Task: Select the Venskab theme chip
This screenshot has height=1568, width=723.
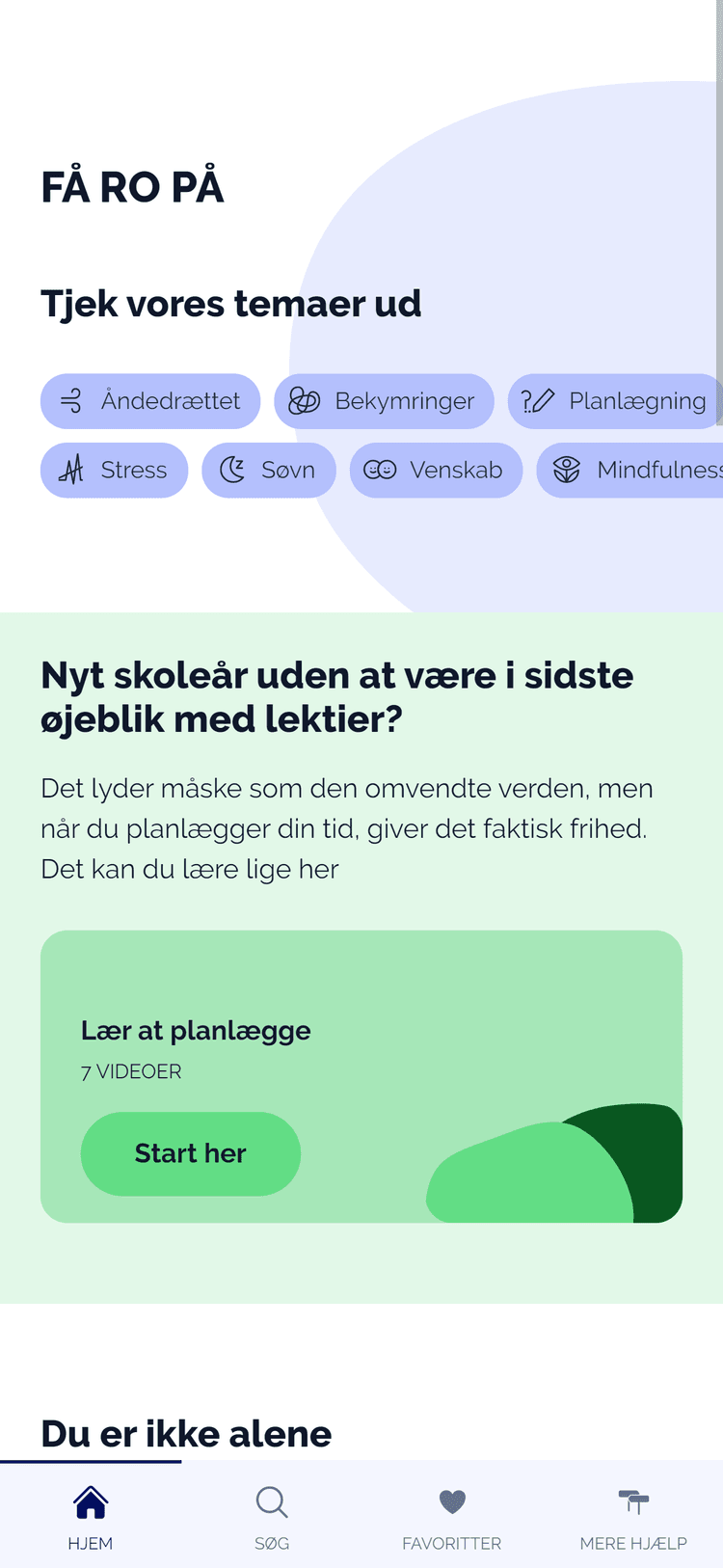Action: 436,471
